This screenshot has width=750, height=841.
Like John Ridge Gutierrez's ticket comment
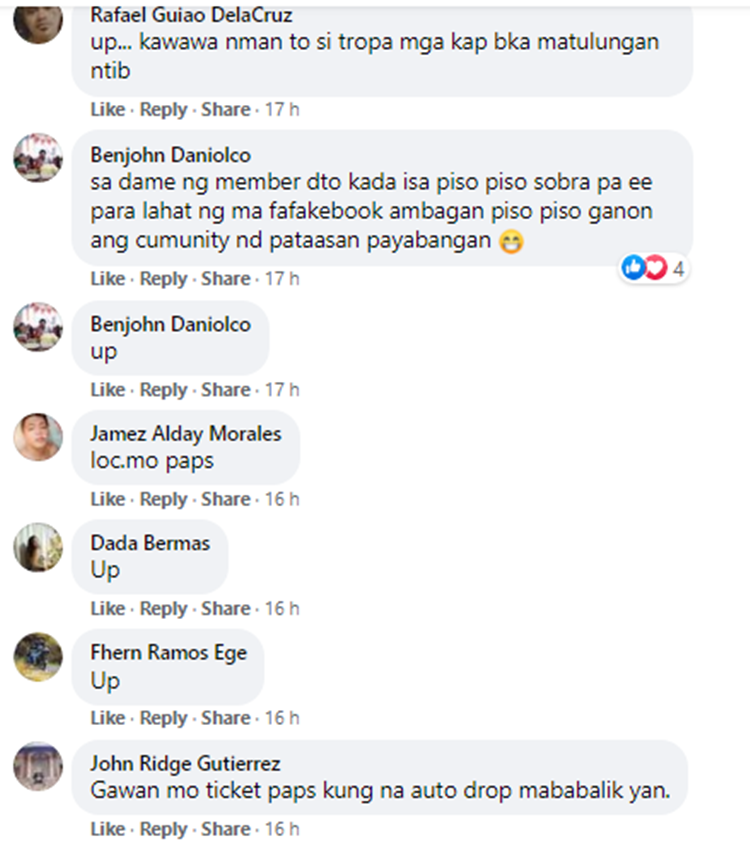pos(107,829)
